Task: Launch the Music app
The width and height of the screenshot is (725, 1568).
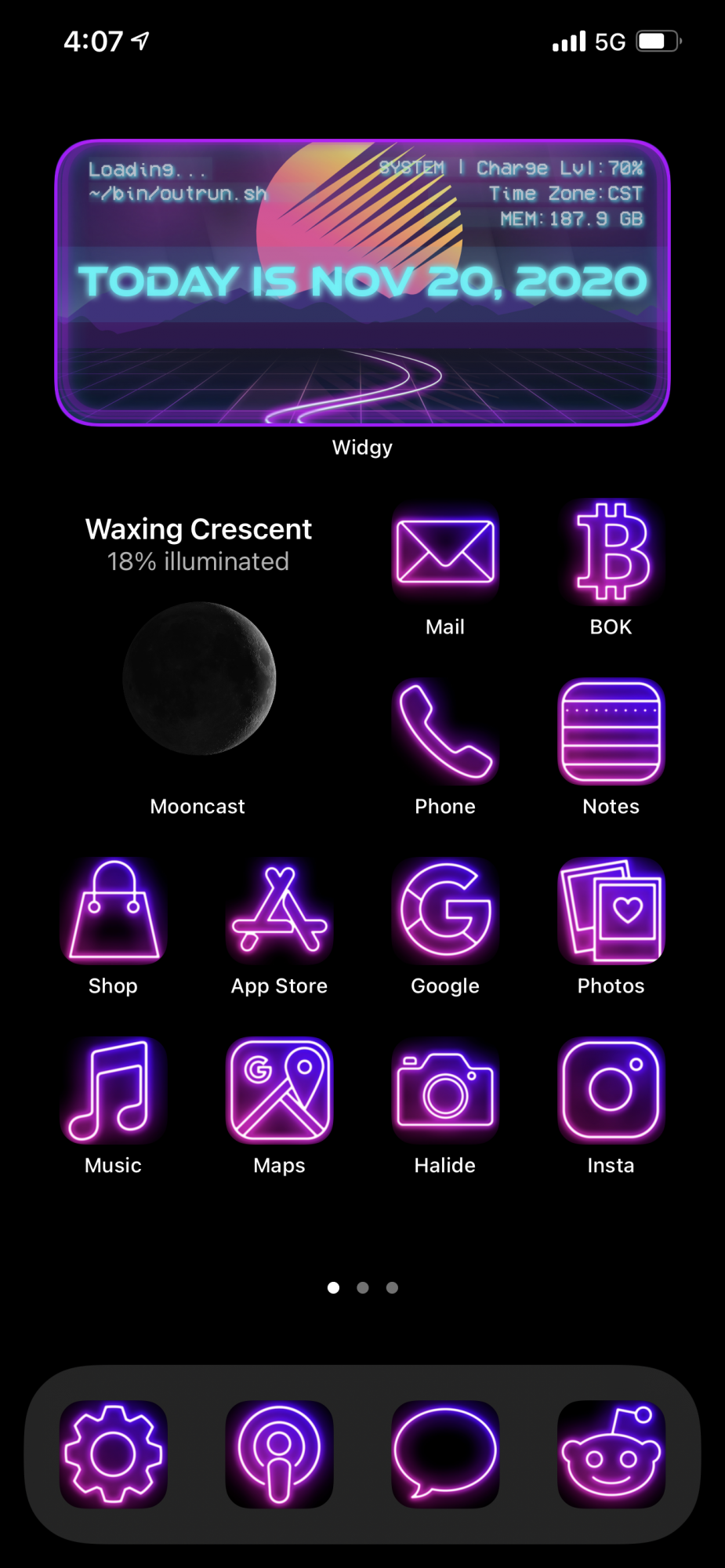Action: 114,1091
